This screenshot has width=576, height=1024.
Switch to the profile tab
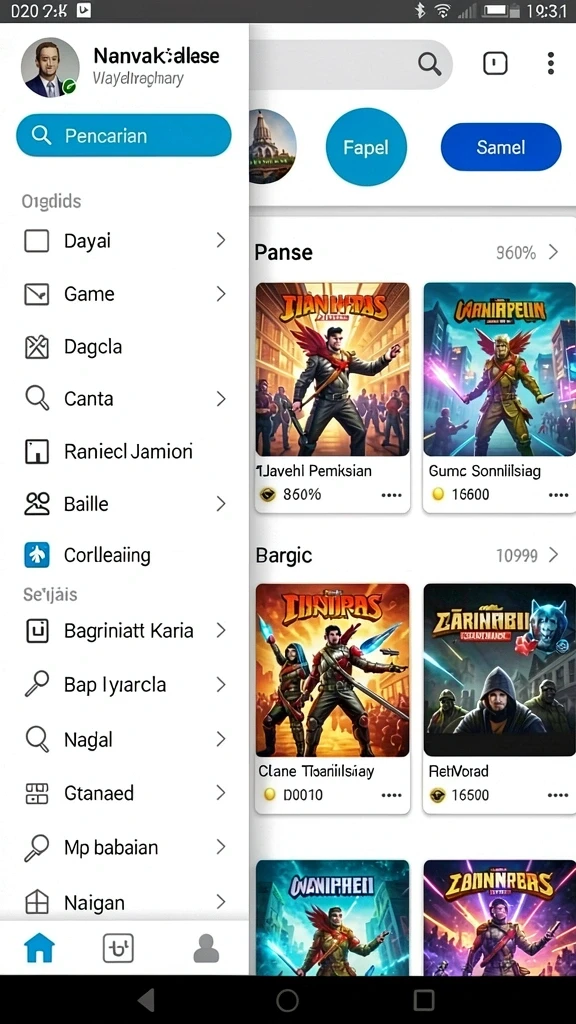[x=206, y=948]
